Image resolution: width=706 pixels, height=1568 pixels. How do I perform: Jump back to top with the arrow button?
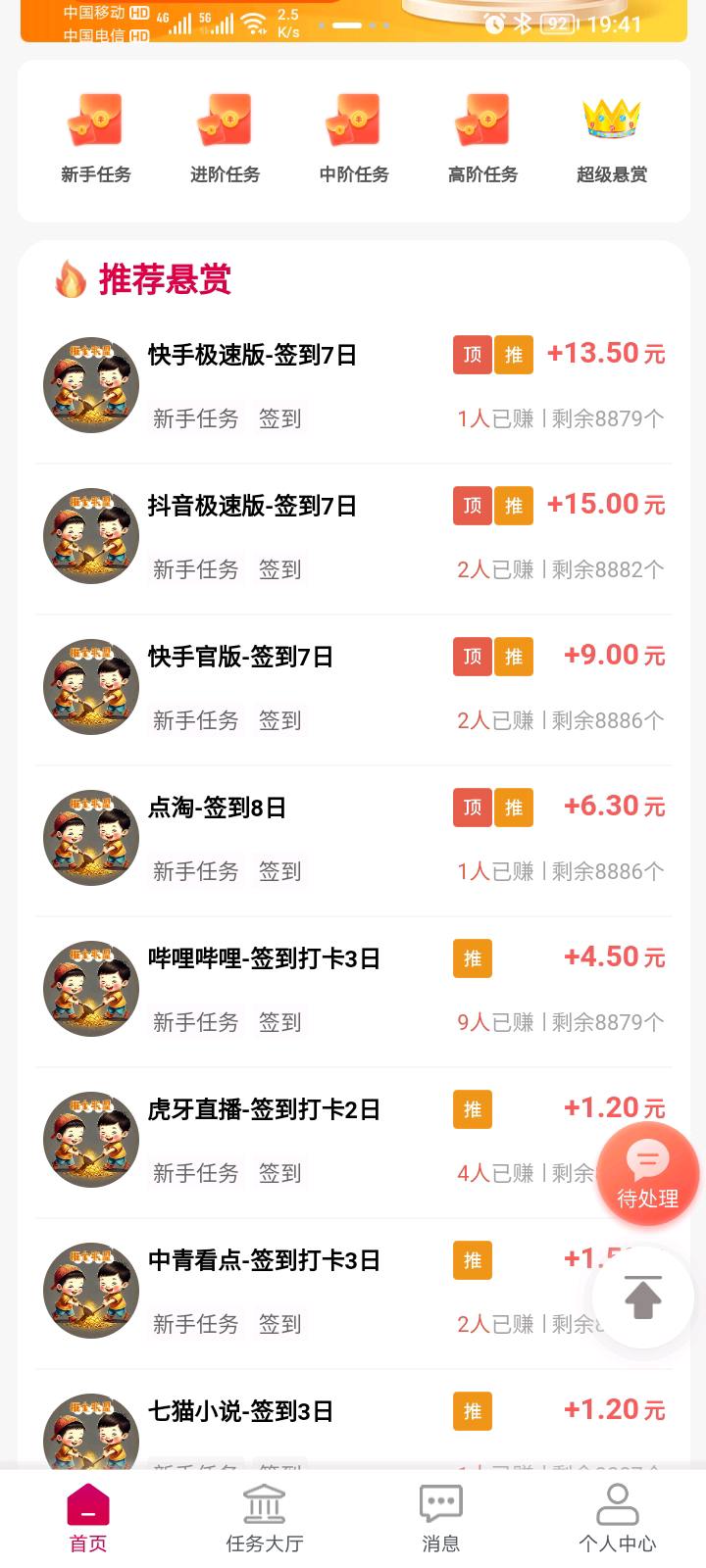pos(643,1298)
